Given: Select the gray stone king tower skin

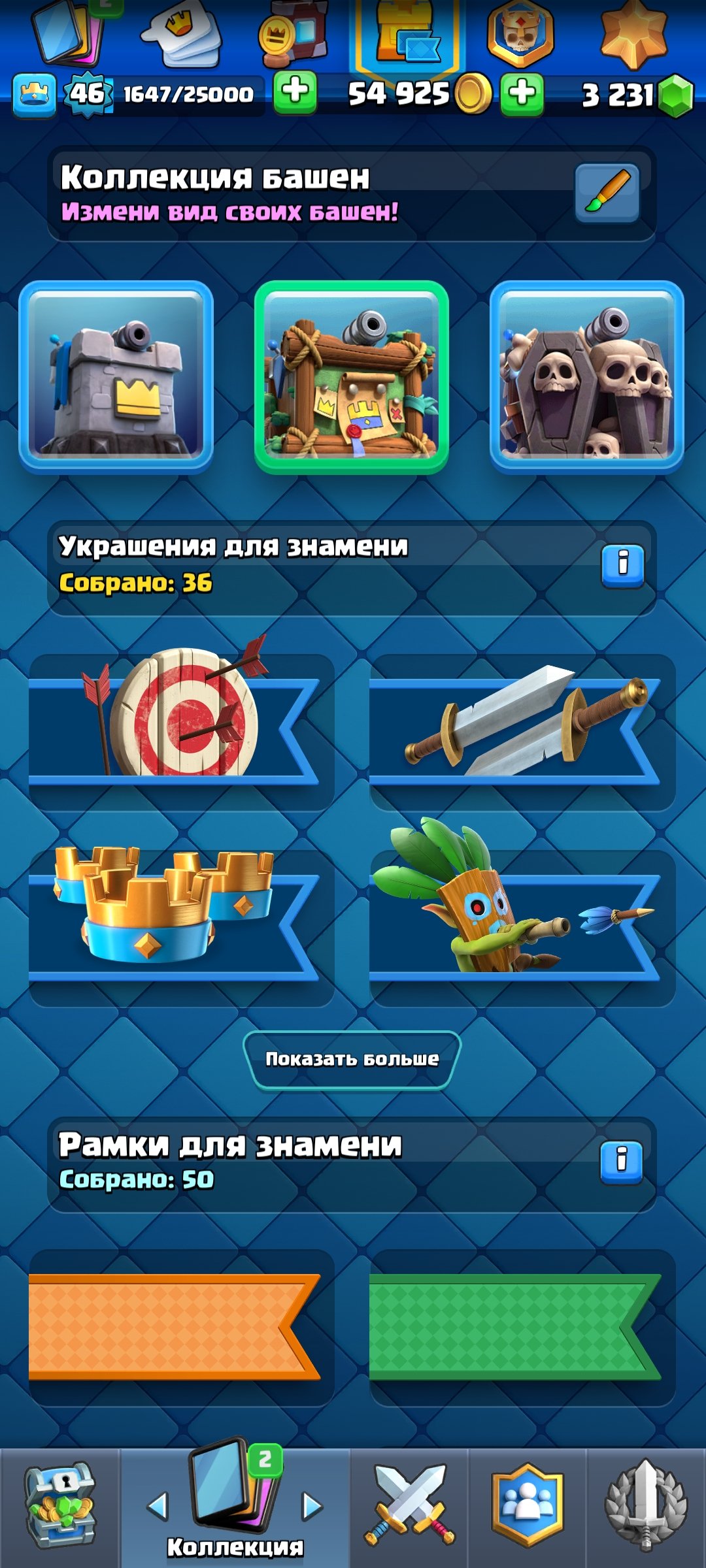Looking at the screenshot, I should pos(116,377).
